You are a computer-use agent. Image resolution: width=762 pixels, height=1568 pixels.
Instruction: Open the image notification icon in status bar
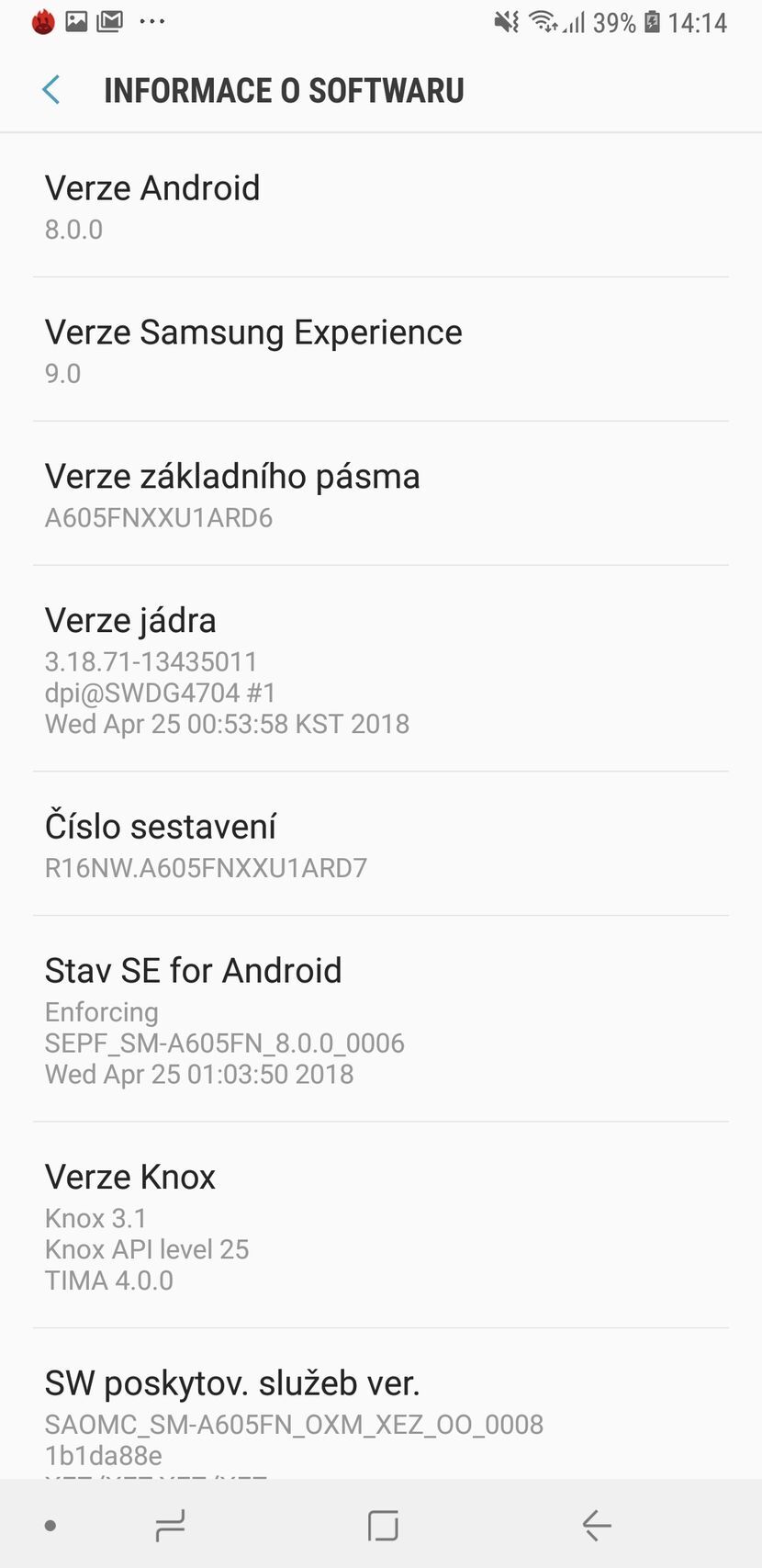(77, 20)
